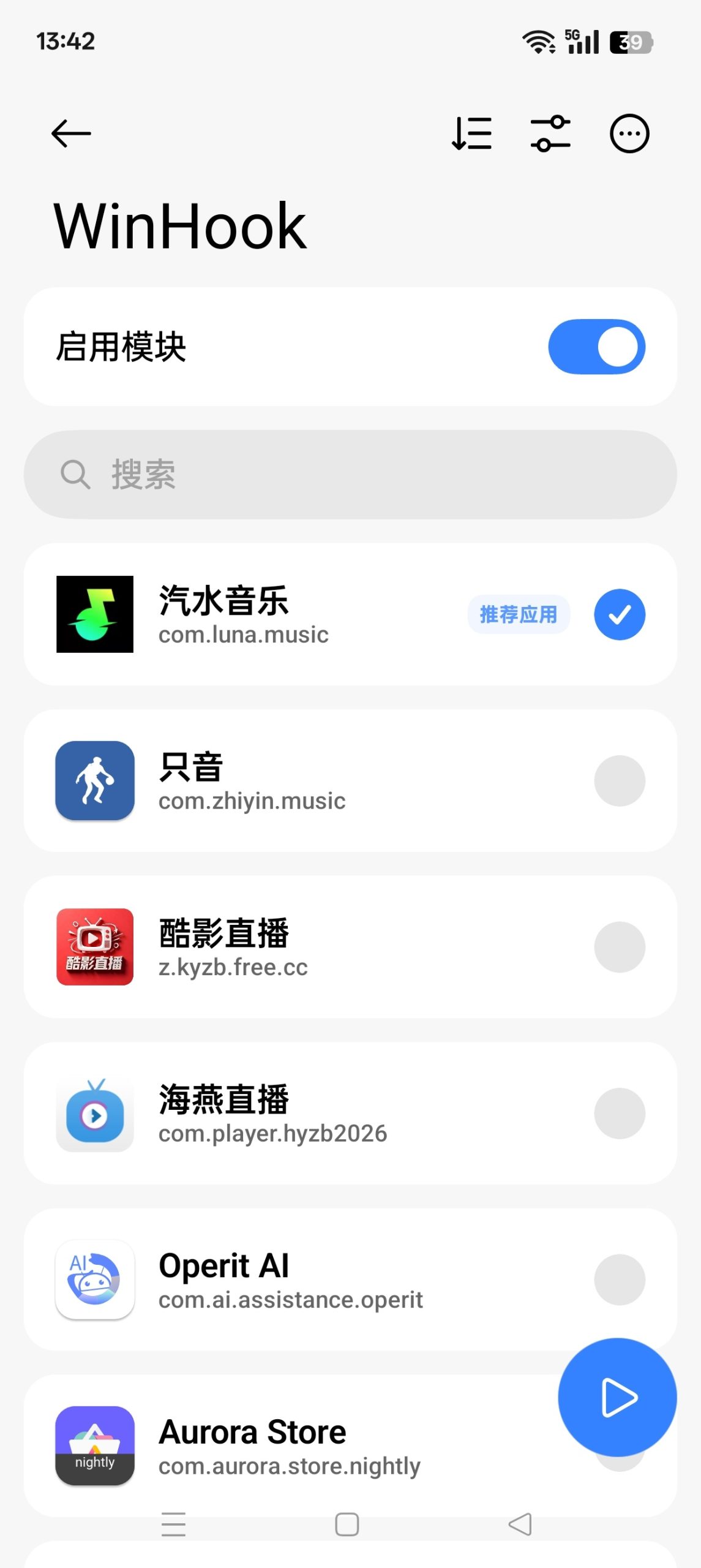Open the filter settings icon

[550, 132]
